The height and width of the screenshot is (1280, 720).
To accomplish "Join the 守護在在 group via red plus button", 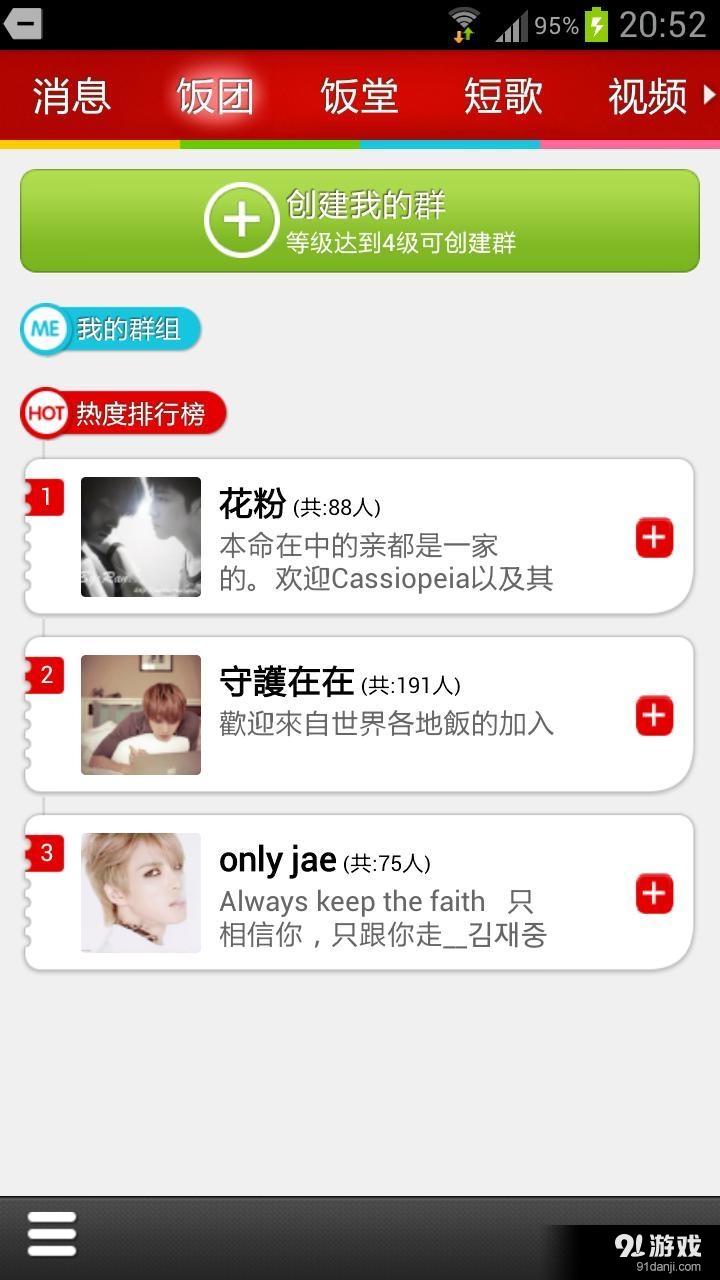I will pos(653,715).
